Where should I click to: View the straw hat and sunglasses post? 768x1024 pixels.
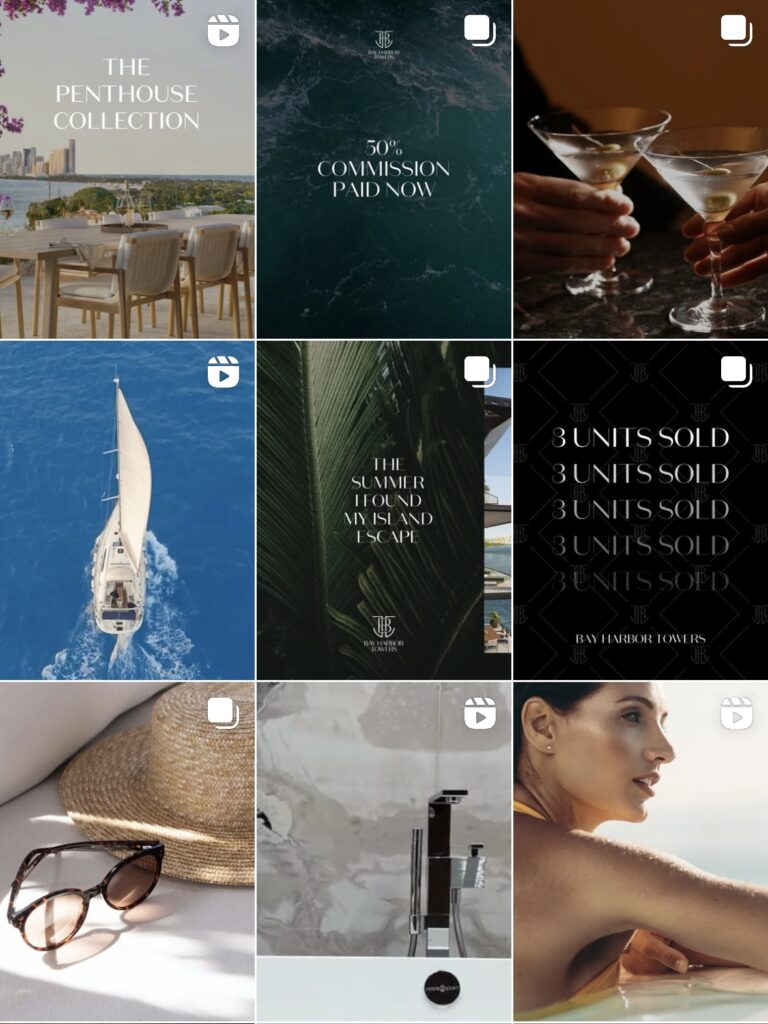(x=127, y=850)
